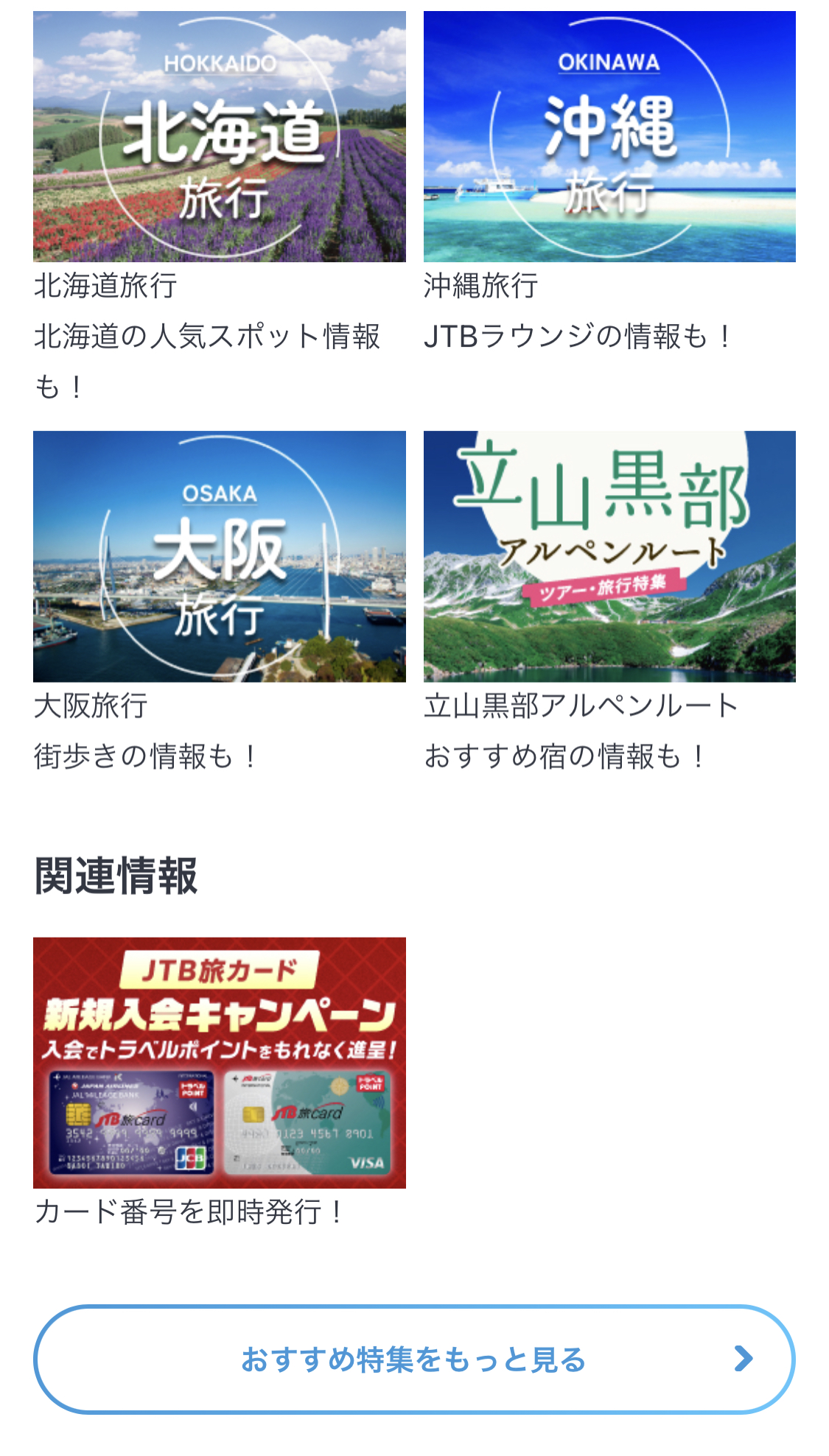The width and height of the screenshot is (829, 1456).
Task: Open the JTB旅カード campaign banner
Action: (219, 1062)
